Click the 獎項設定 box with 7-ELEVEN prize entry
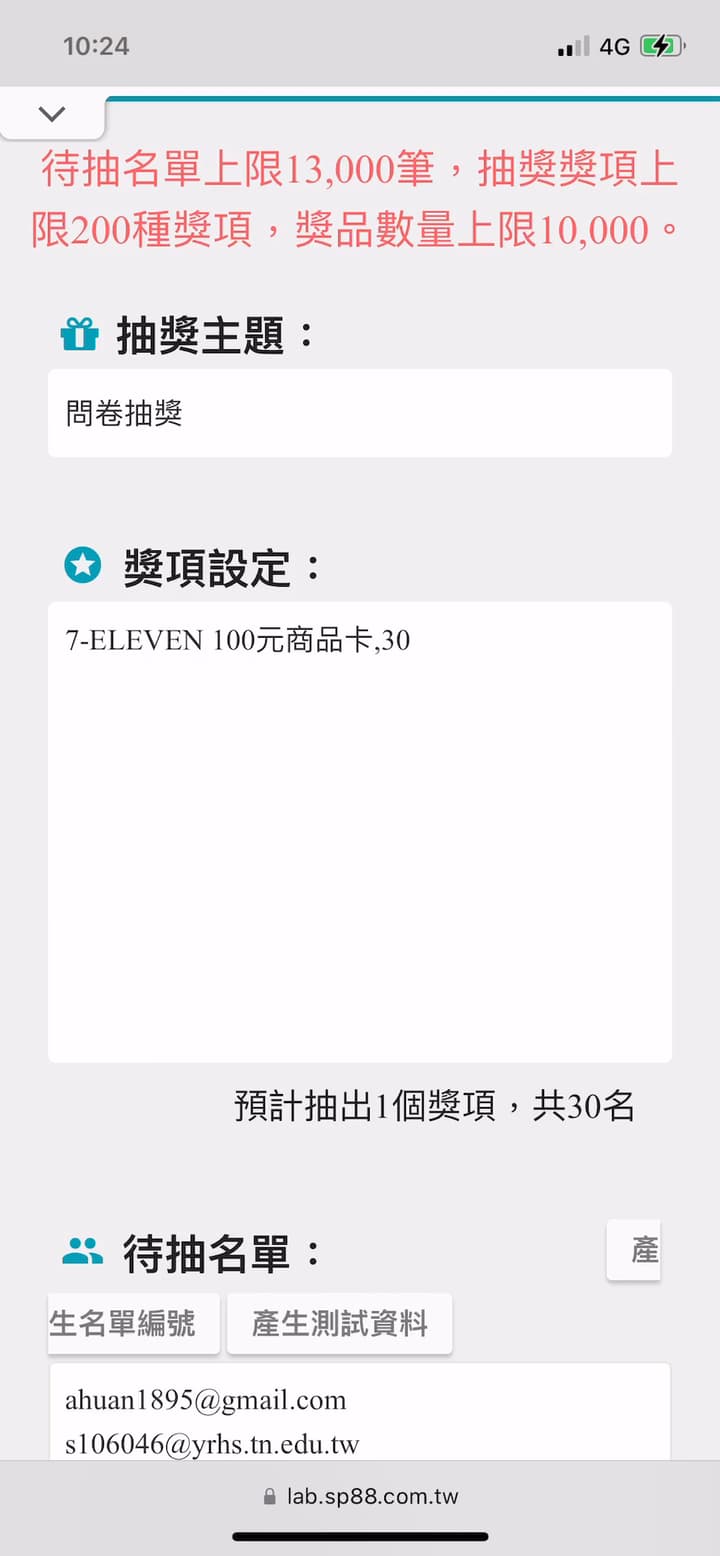Viewport: 720px width, 1556px height. 360,830
